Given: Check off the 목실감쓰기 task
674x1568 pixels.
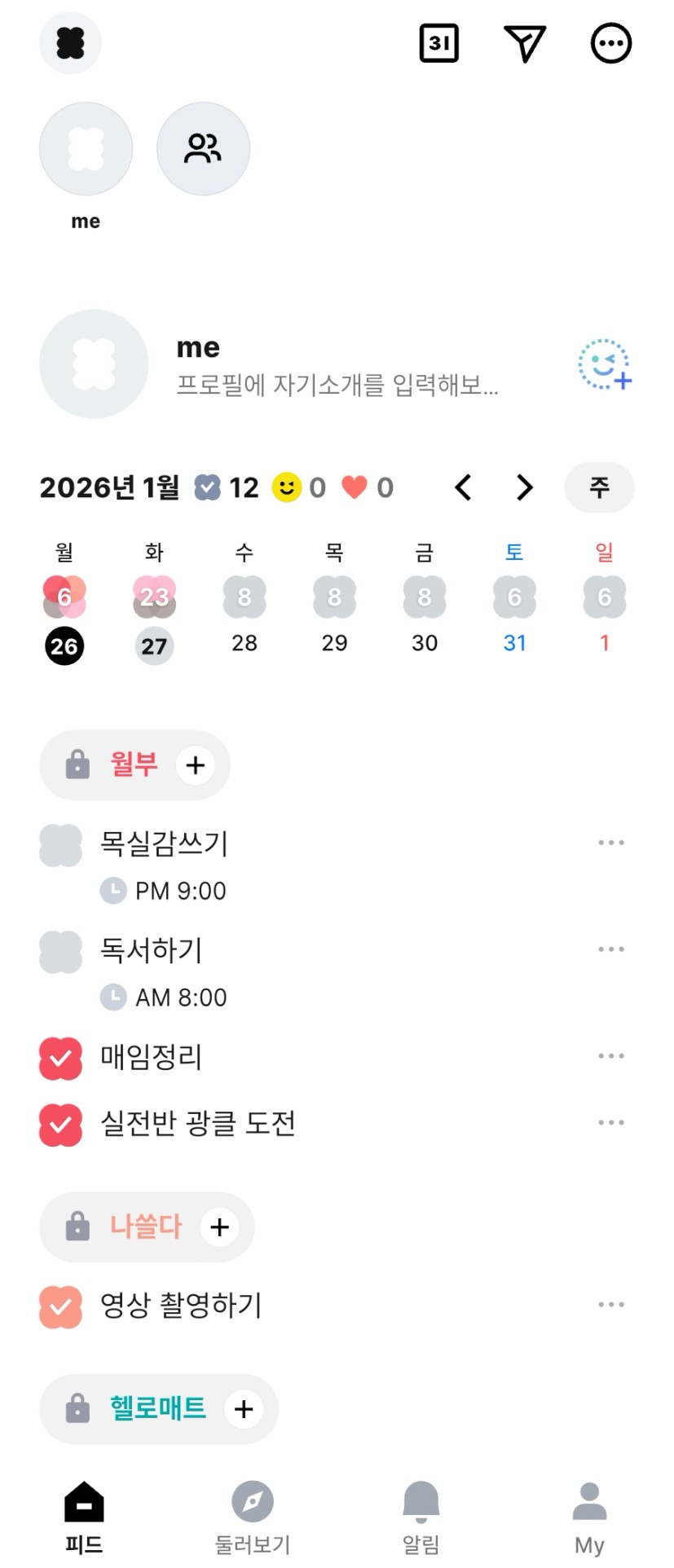Looking at the screenshot, I should coord(61,845).
